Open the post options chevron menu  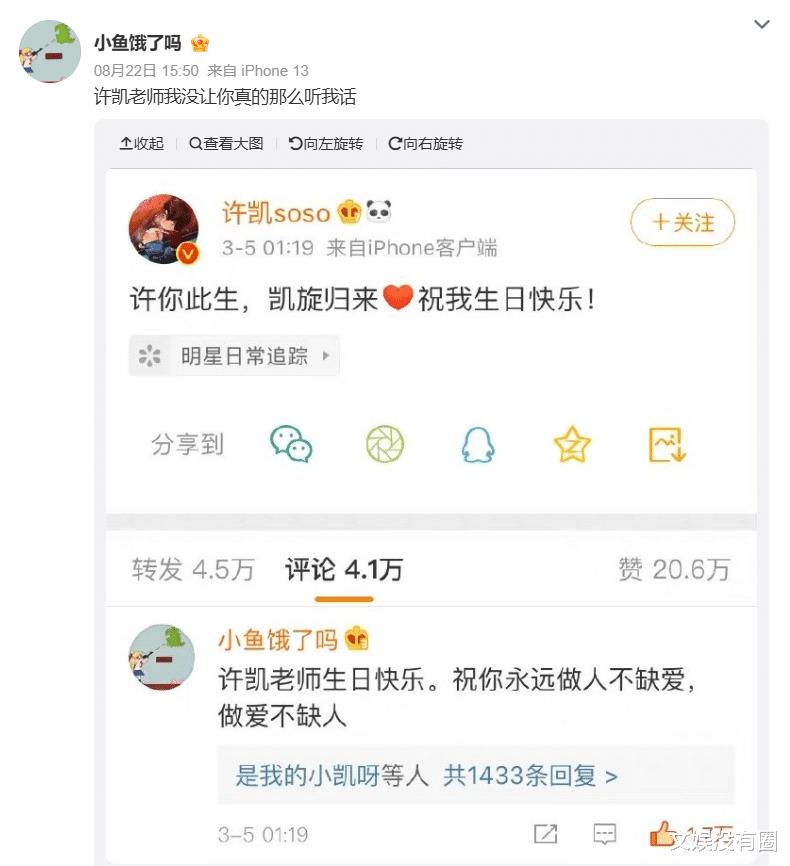(x=762, y=25)
